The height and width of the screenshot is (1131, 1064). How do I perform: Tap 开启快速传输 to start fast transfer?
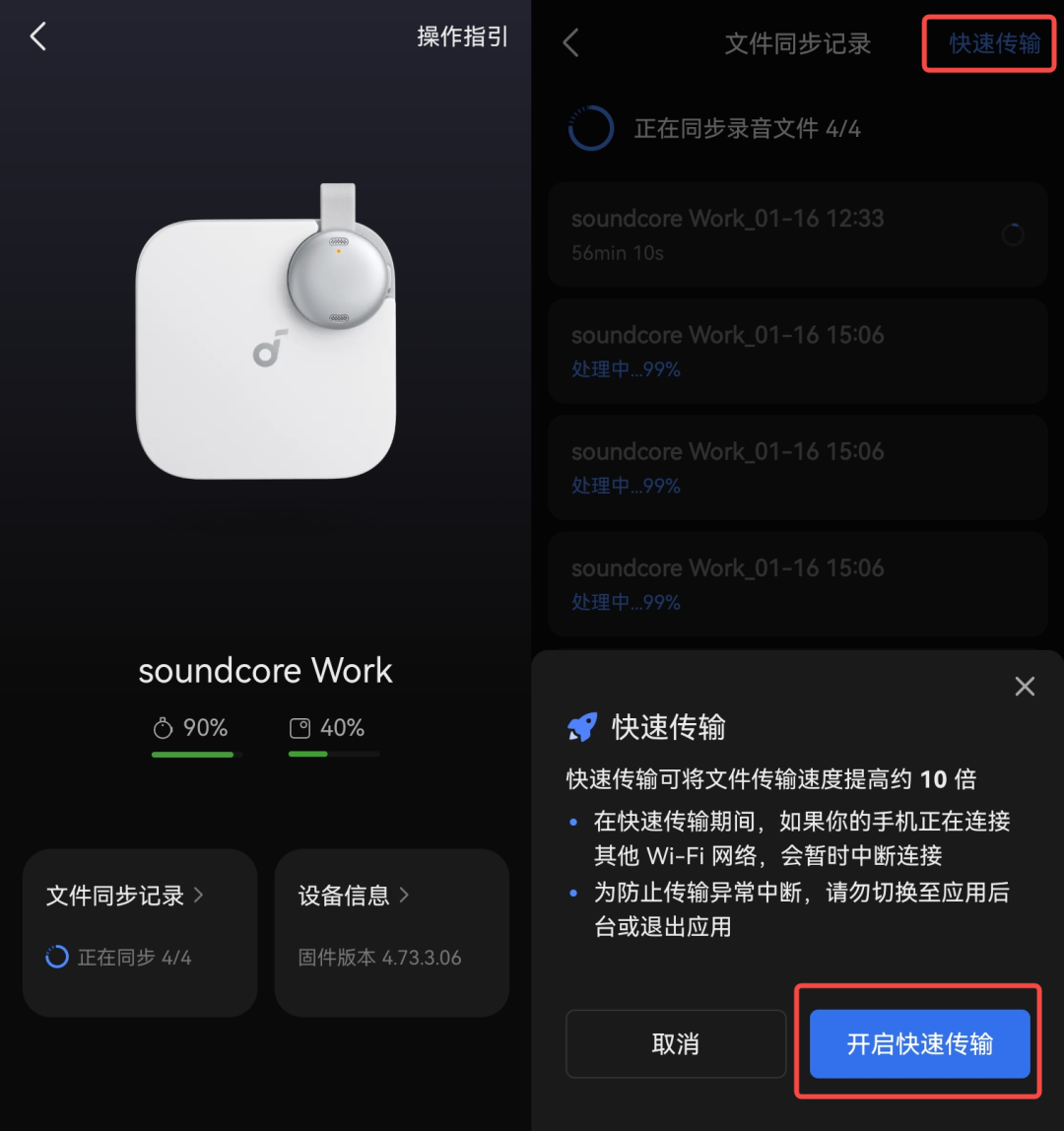pyautogui.click(x=919, y=1044)
